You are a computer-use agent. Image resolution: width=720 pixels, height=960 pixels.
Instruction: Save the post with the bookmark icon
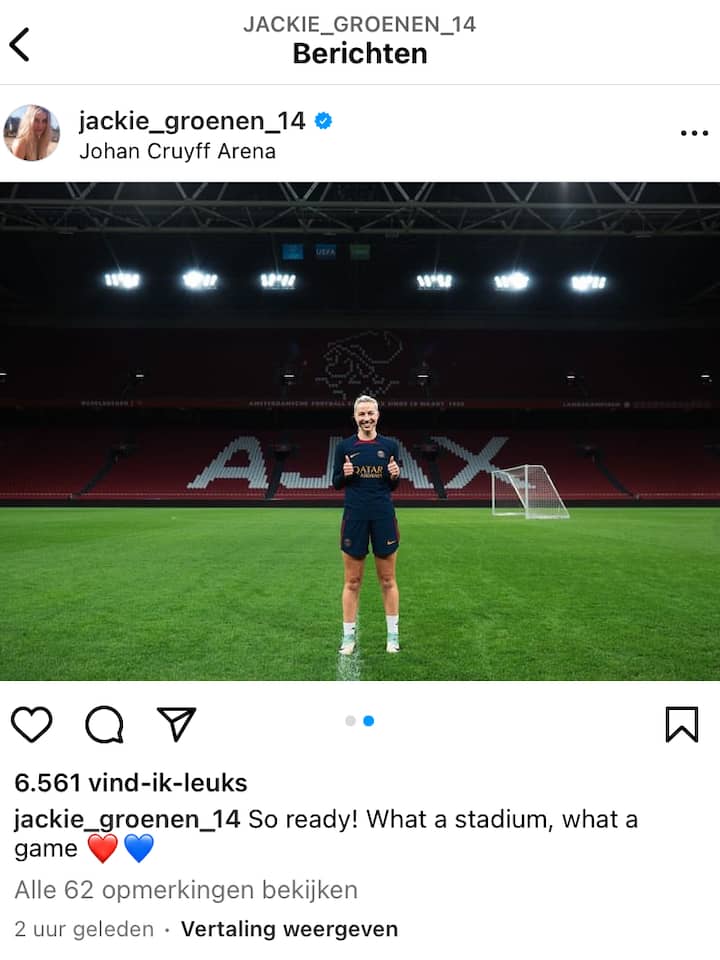click(682, 724)
